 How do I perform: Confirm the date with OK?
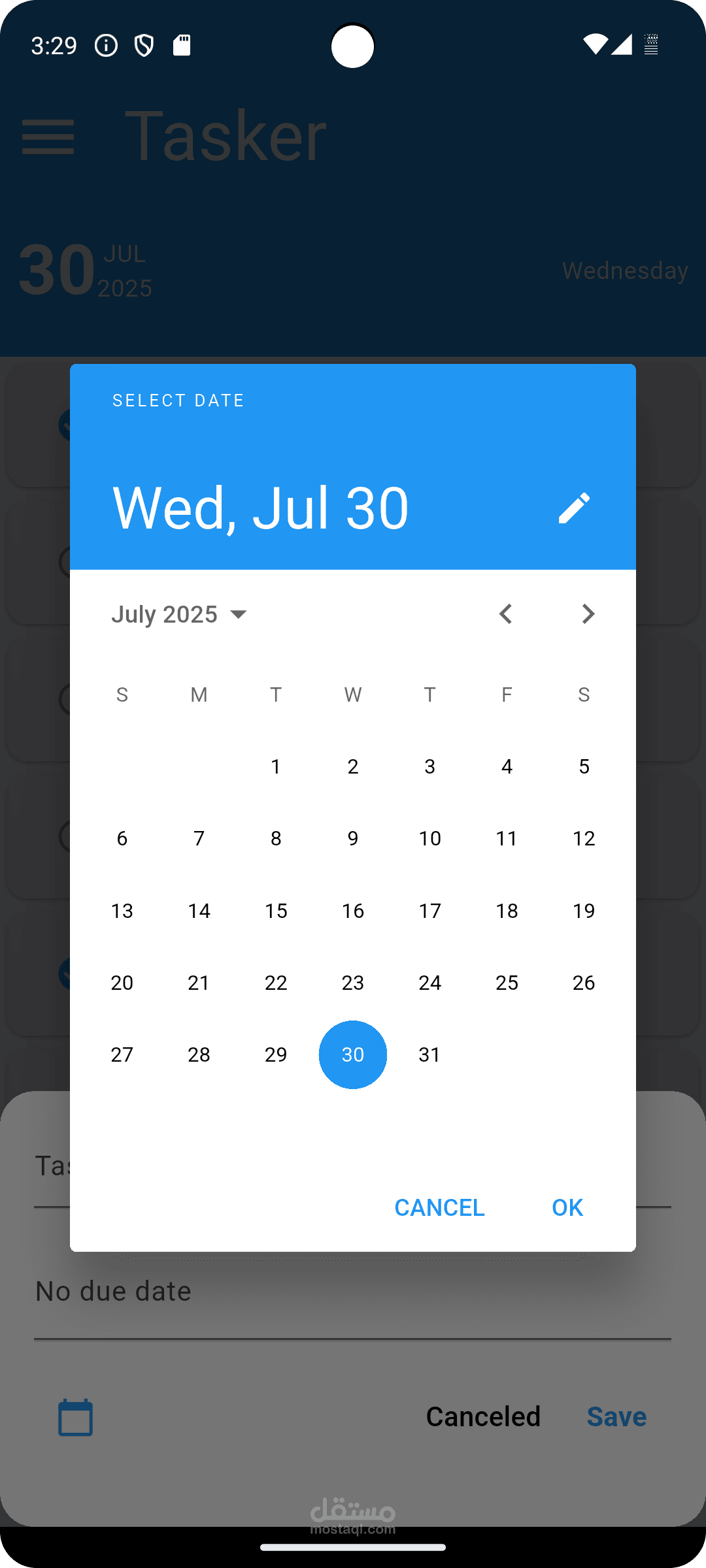click(567, 1207)
